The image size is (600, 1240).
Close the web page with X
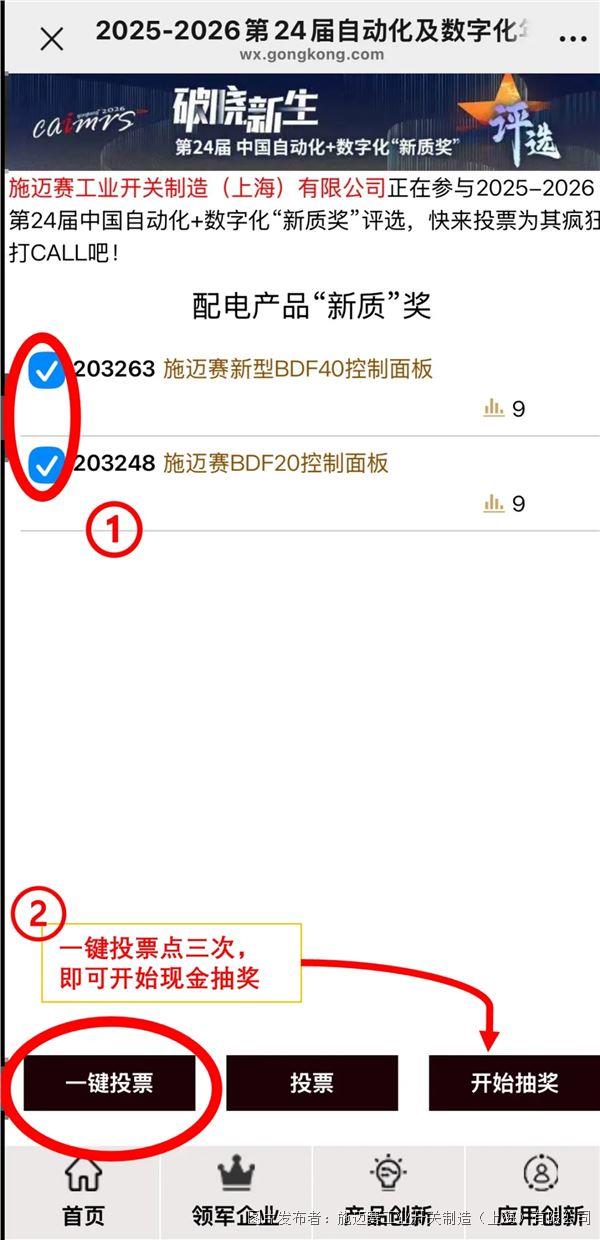tap(51, 39)
